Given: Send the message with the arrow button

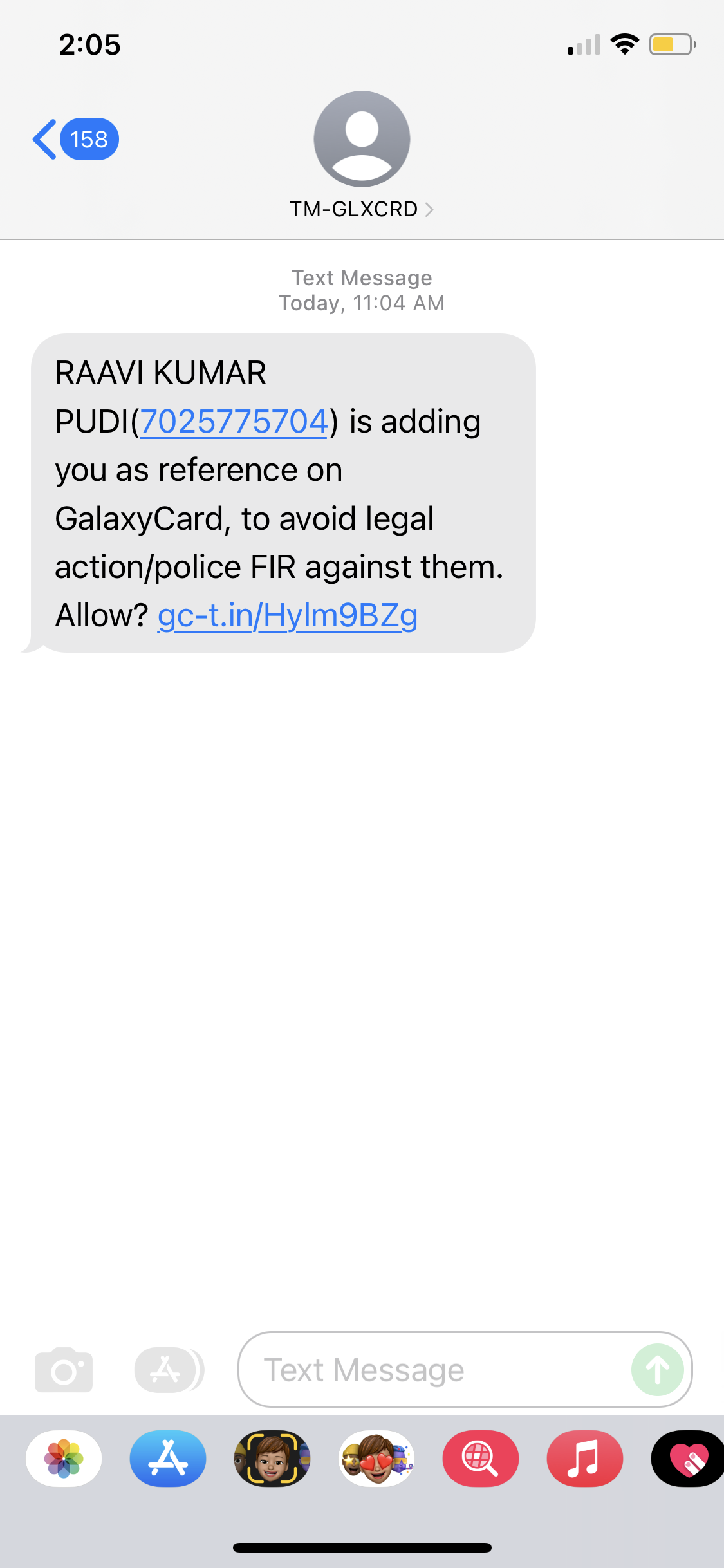Looking at the screenshot, I should [x=657, y=1369].
